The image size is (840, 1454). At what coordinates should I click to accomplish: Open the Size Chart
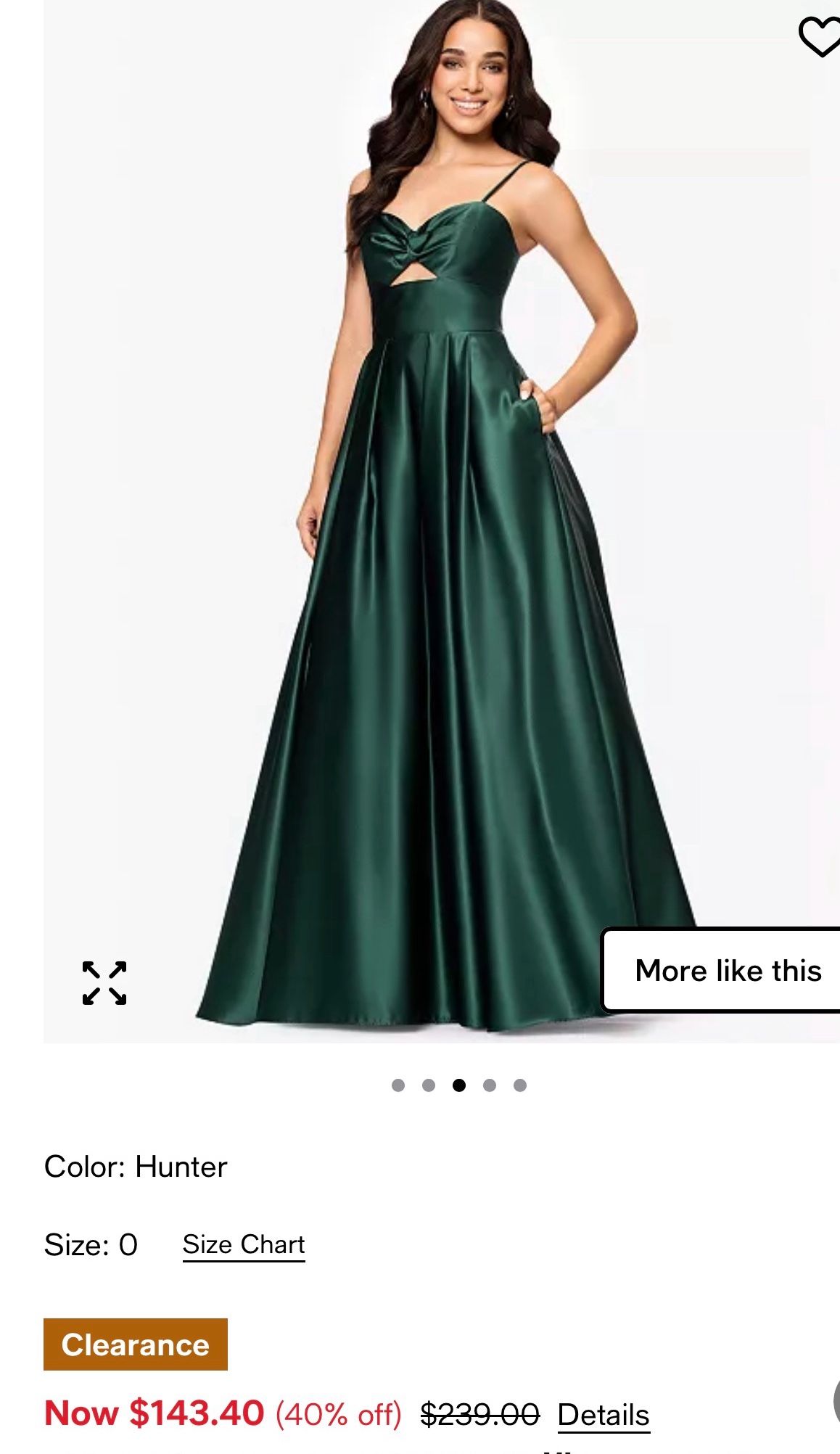coord(242,1243)
